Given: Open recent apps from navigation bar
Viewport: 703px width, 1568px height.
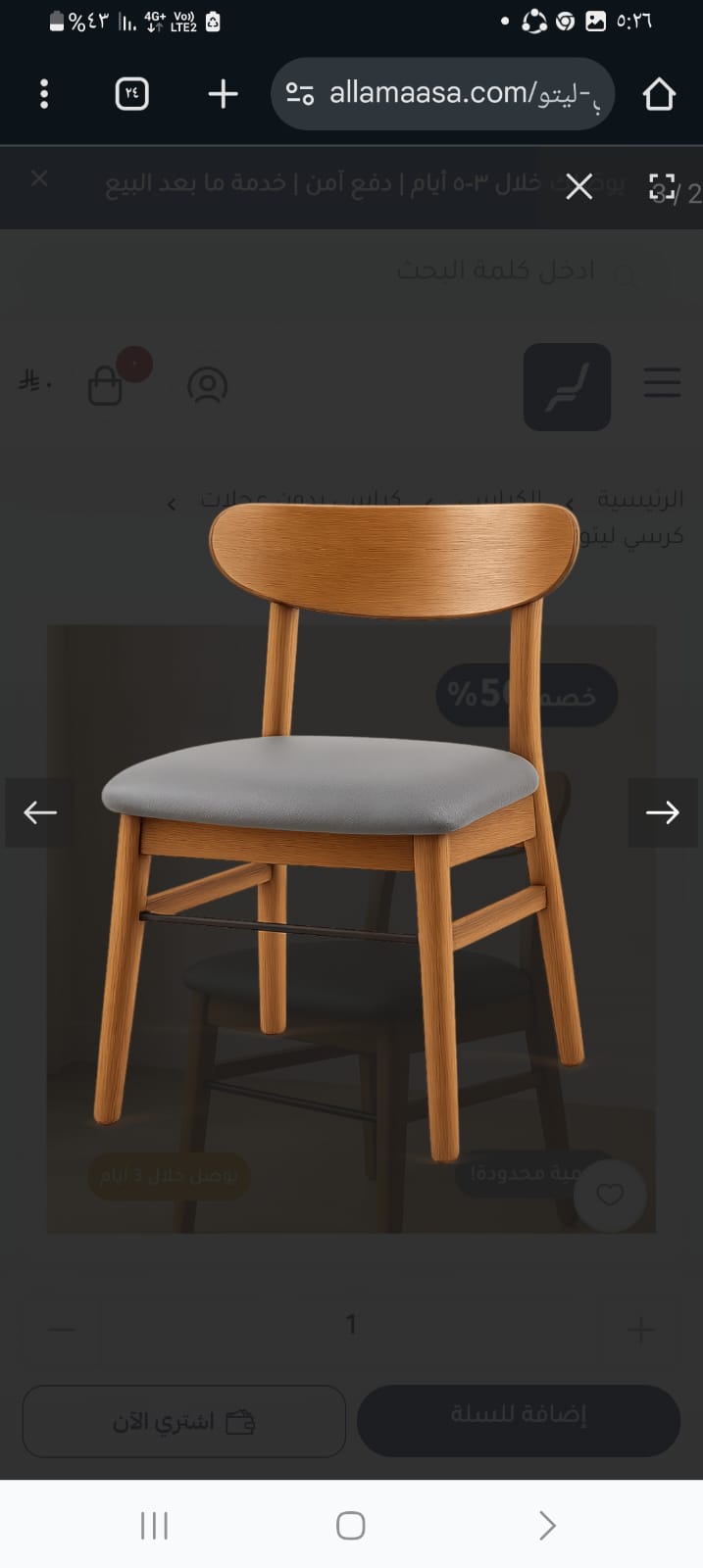Looking at the screenshot, I should click(154, 1525).
